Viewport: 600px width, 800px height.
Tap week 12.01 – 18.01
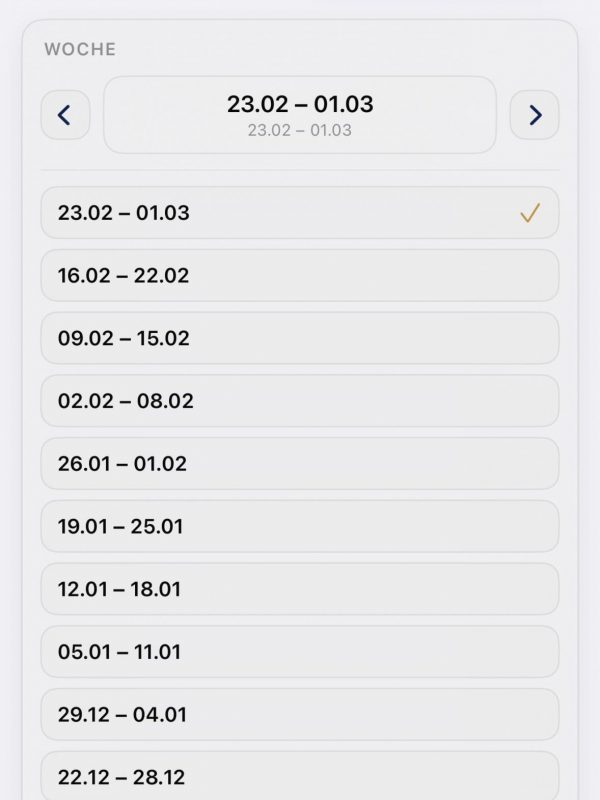coord(299,589)
